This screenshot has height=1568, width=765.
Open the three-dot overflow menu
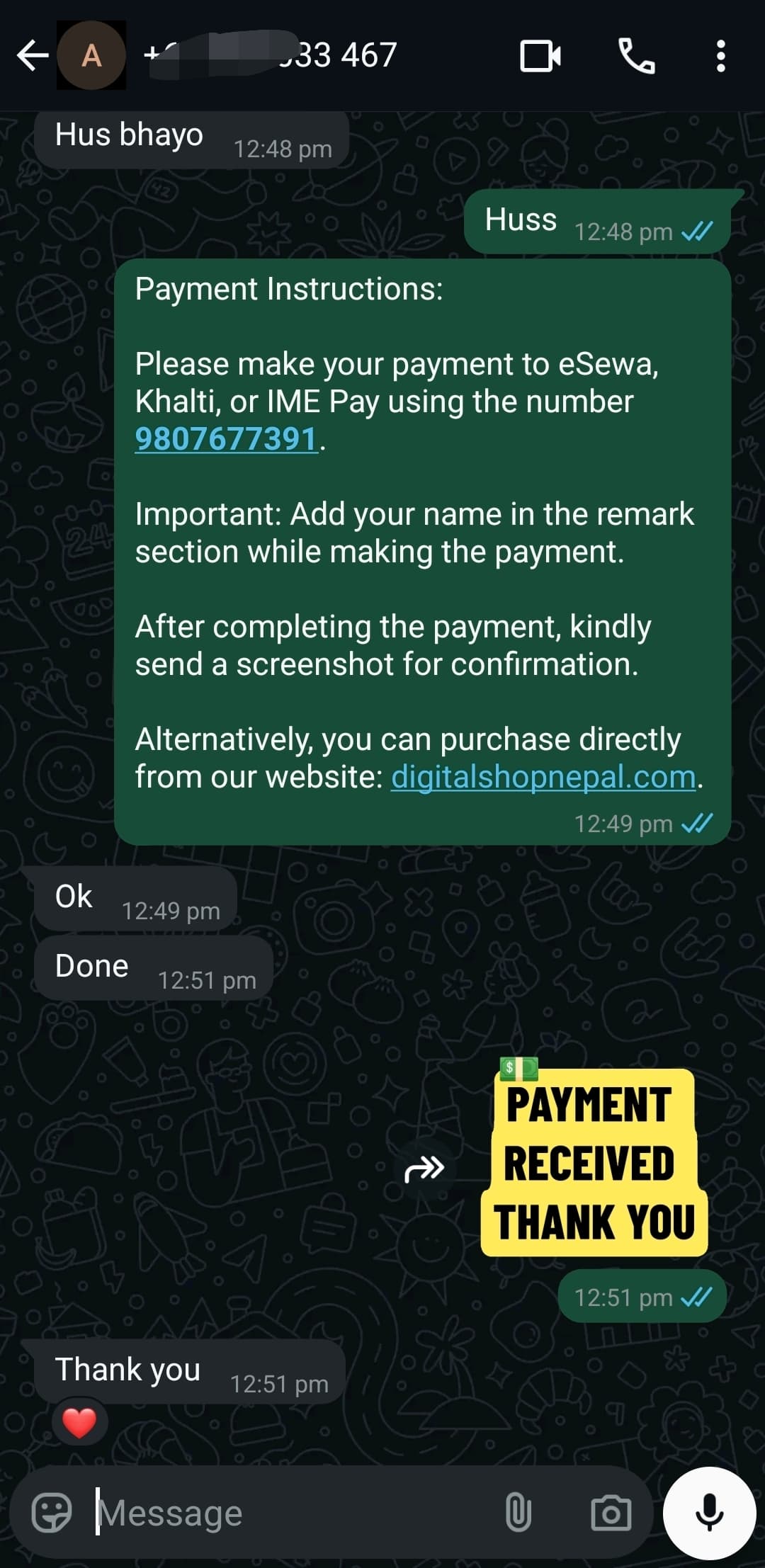[720, 56]
